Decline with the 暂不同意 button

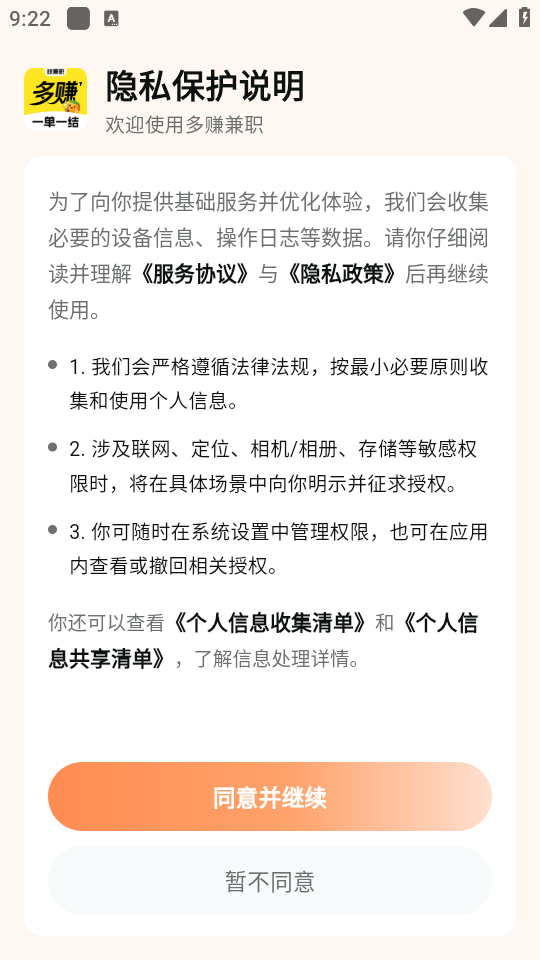point(269,880)
